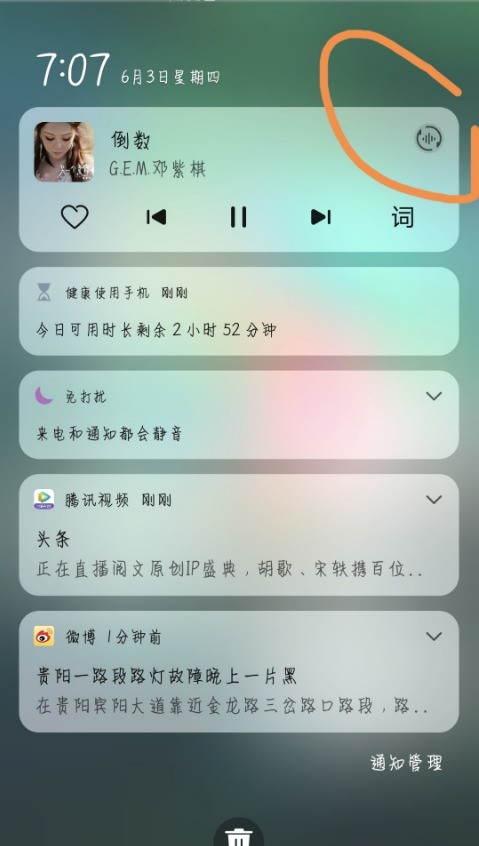
Task: Expand the 免打扰 notification
Action: pyautogui.click(x=434, y=396)
